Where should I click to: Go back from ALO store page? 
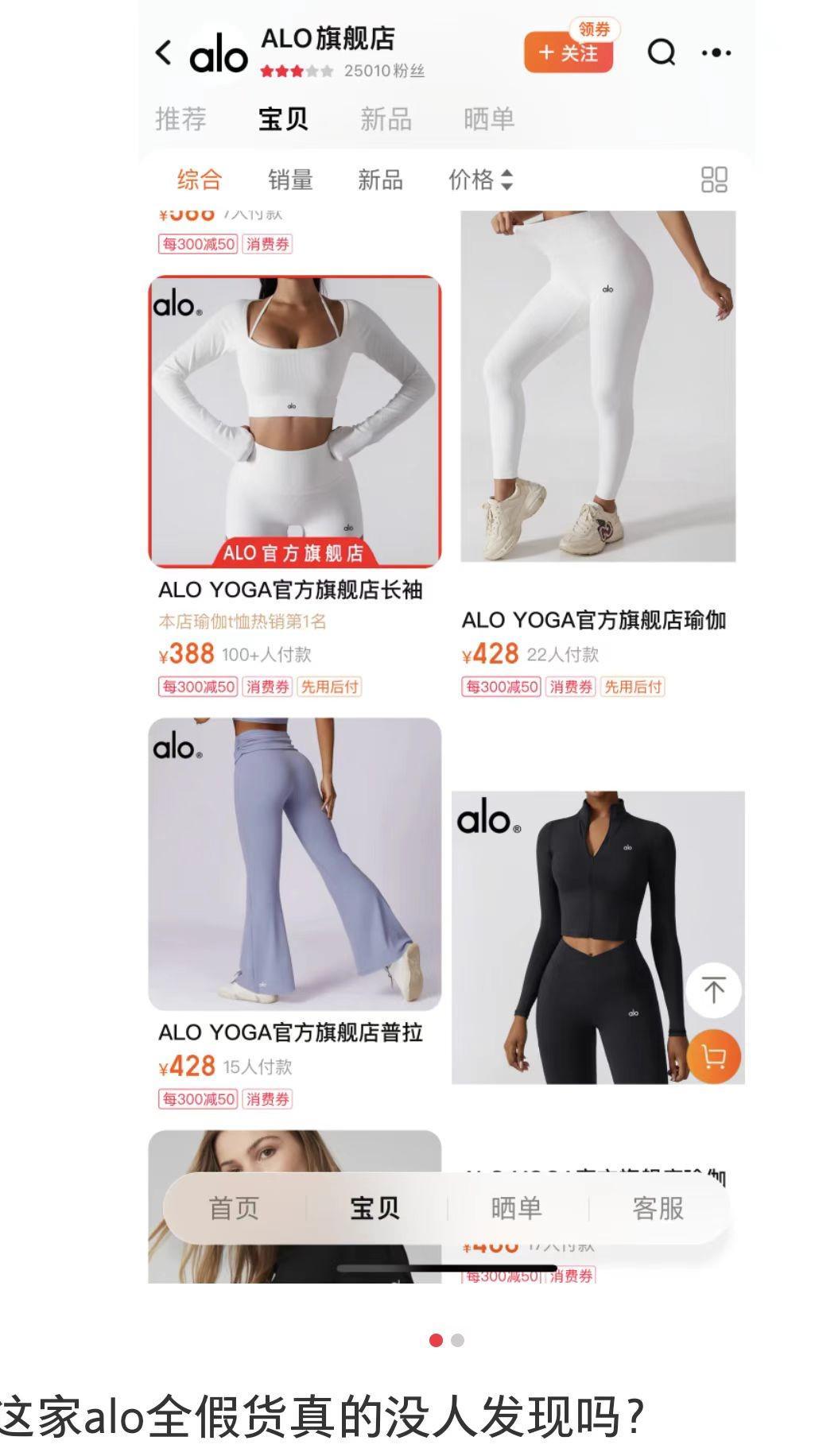(164, 53)
